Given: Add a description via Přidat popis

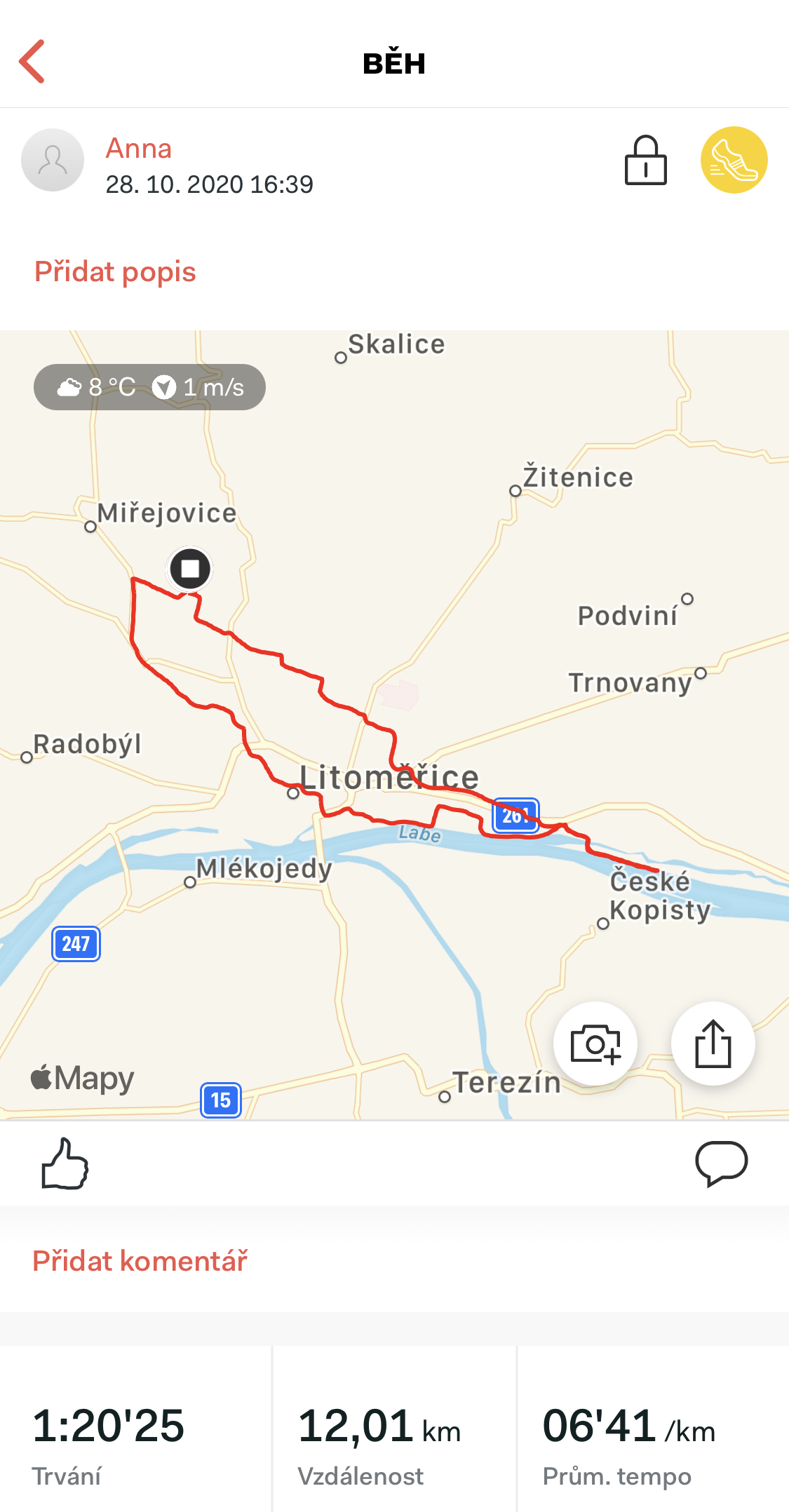Looking at the screenshot, I should coord(115,272).
